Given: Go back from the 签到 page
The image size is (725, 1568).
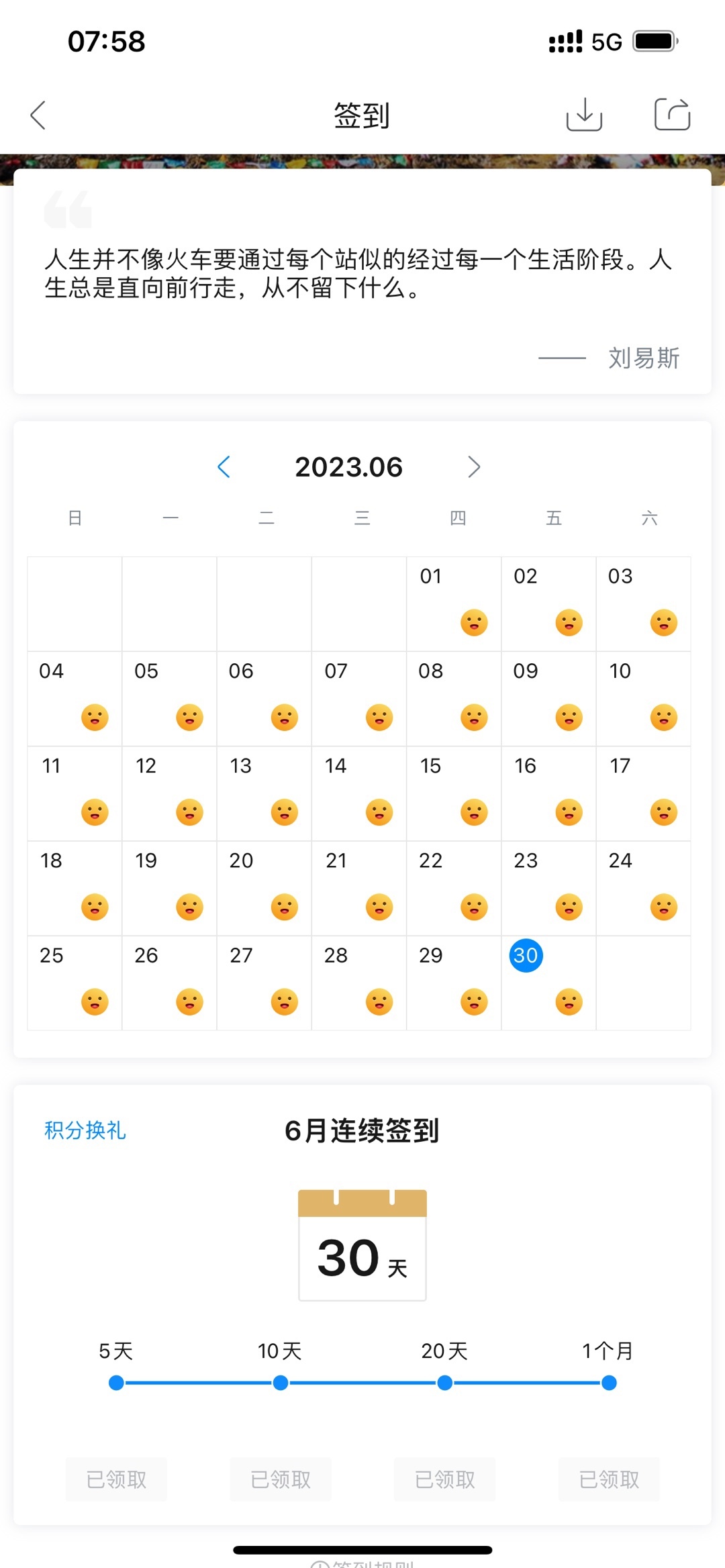Looking at the screenshot, I should 38,115.
